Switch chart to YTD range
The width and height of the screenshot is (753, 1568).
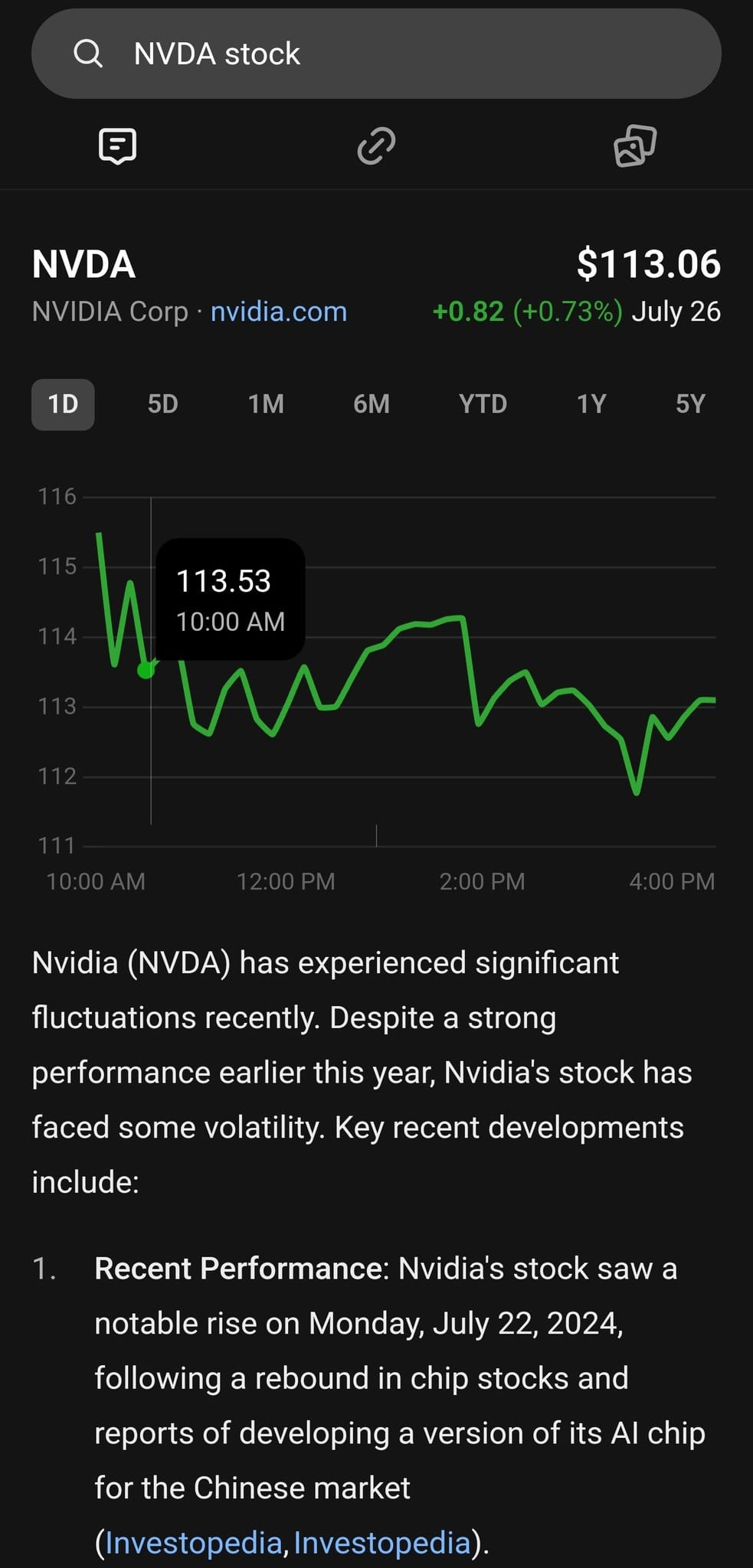(483, 404)
